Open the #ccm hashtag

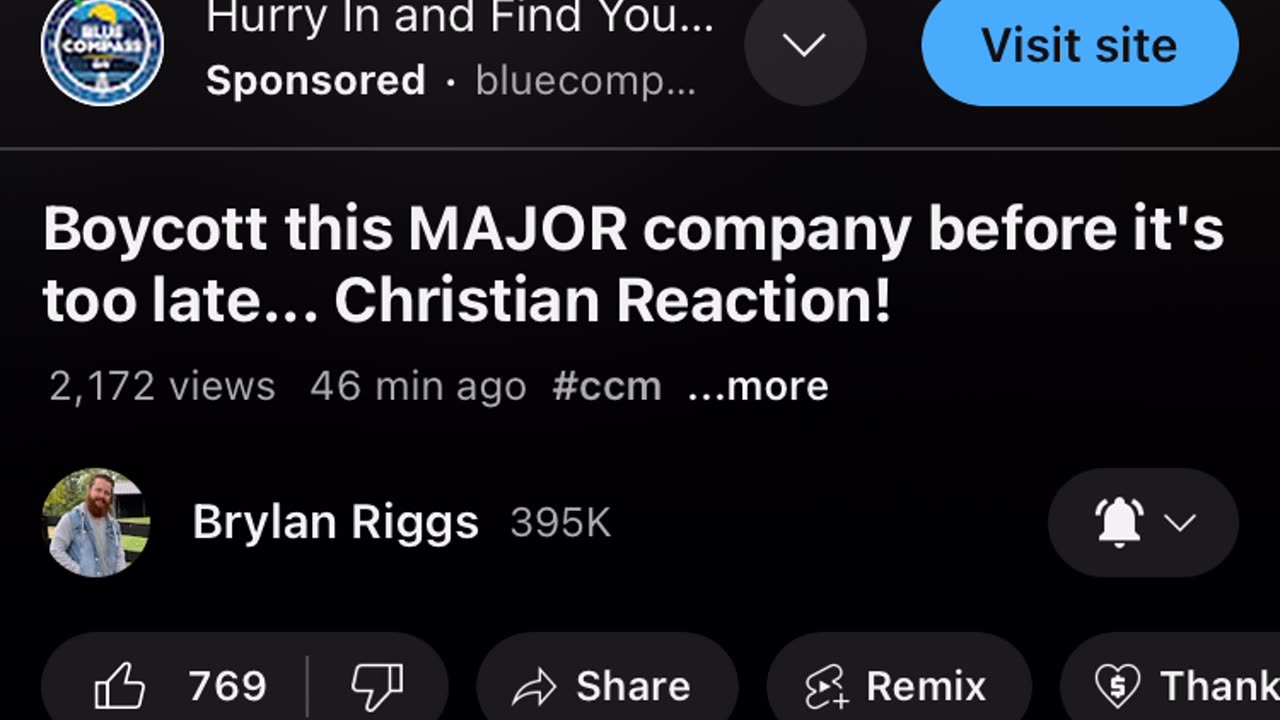click(606, 386)
